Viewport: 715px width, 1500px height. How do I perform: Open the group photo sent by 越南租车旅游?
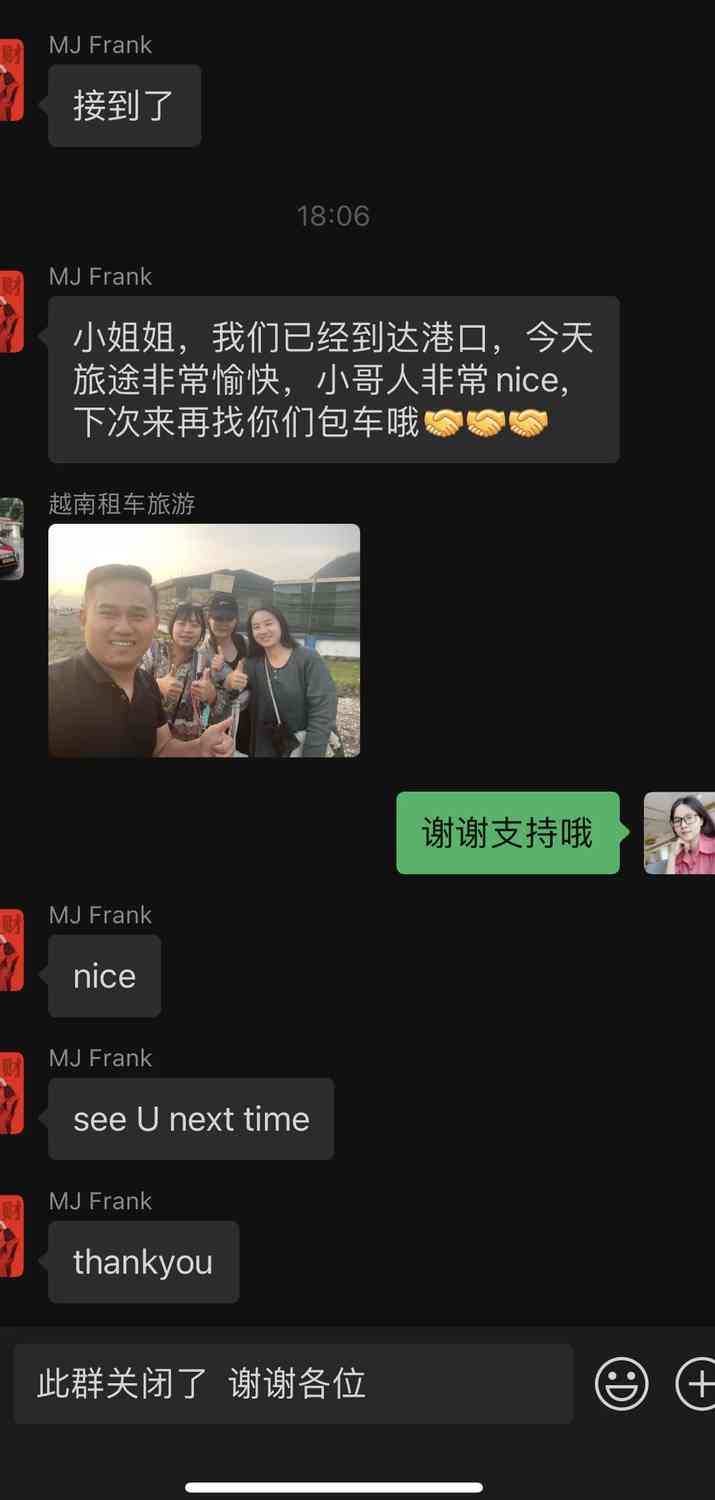point(204,640)
